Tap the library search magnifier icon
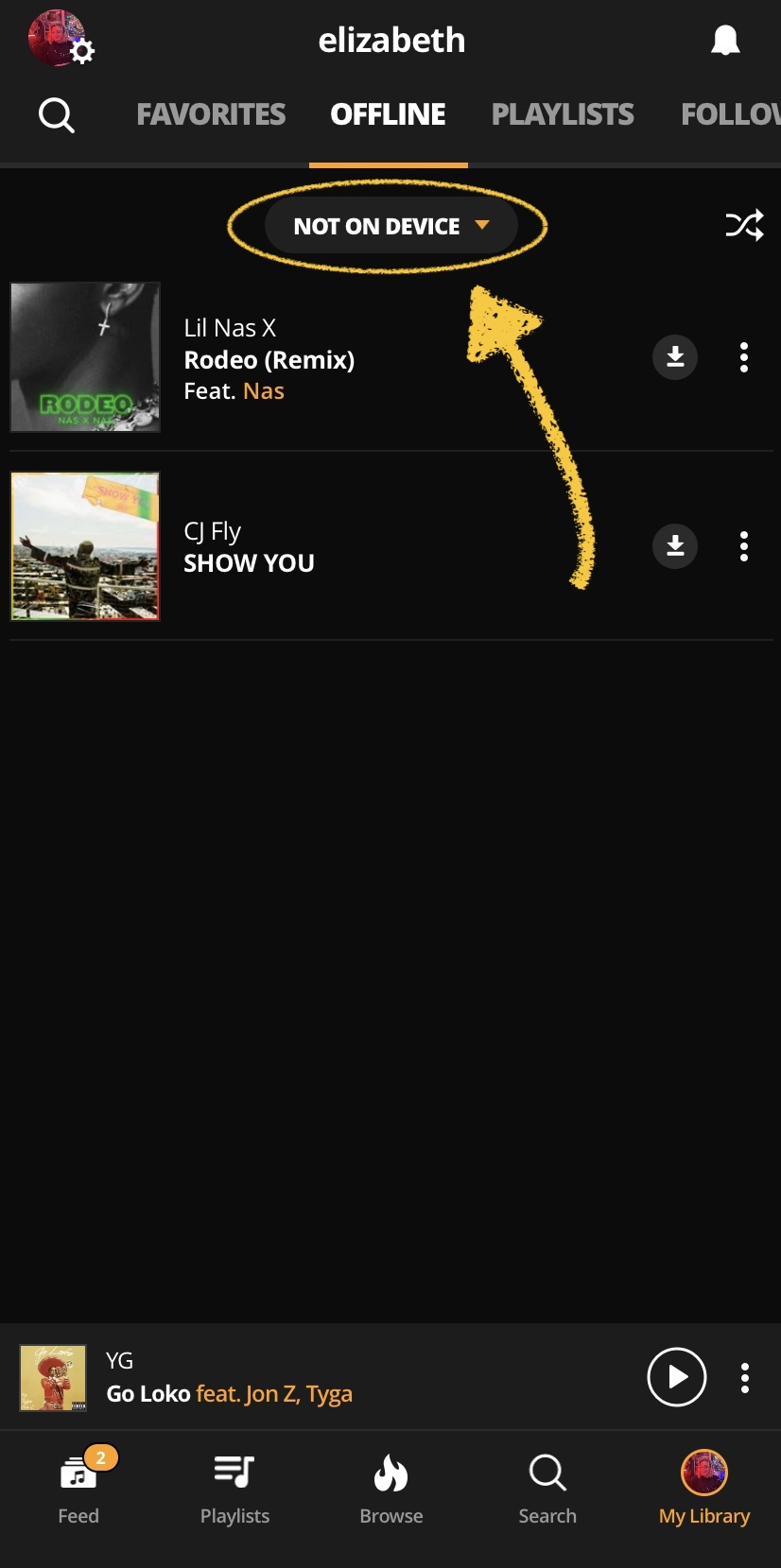The height and width of the screenshot is (1568, 781). 57,115
